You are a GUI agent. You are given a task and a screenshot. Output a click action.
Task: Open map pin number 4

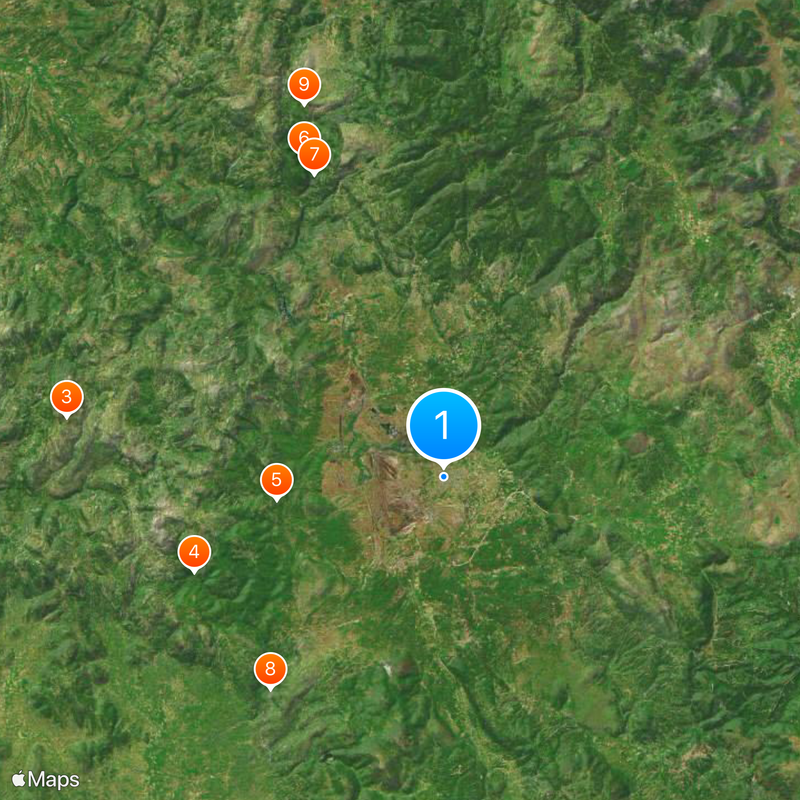(194, 551)
